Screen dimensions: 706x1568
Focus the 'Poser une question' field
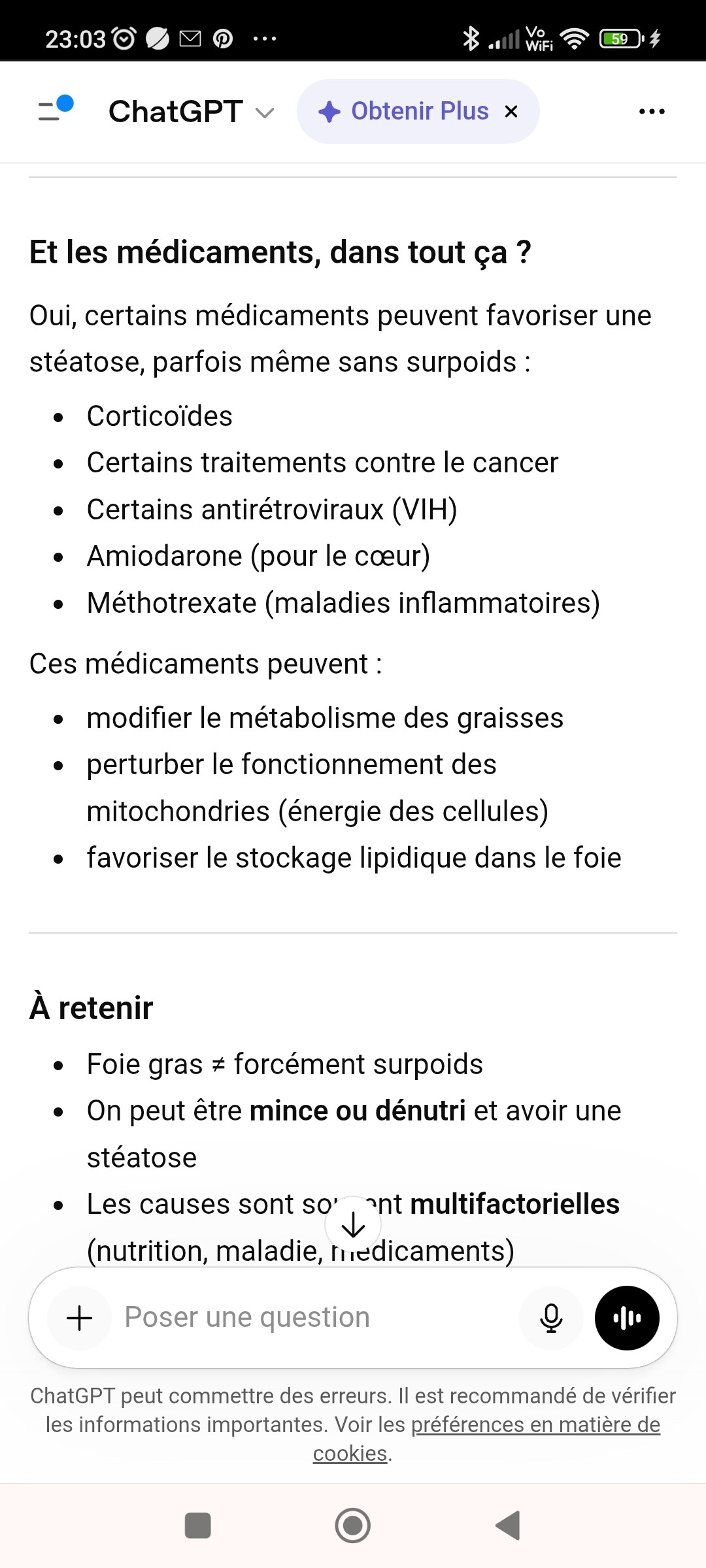(x=314, y=1318)
